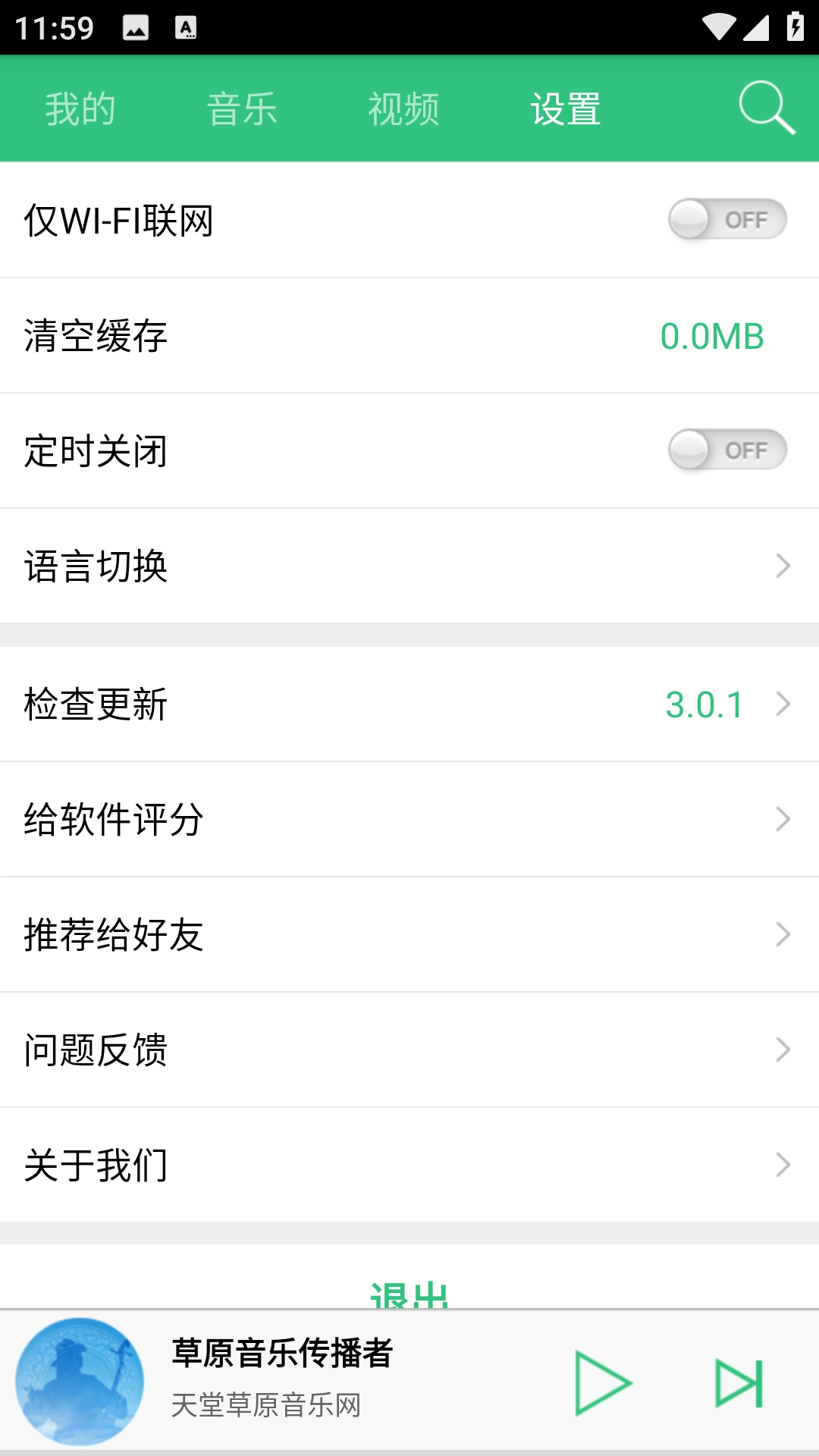Screen dimensions: 819x1456
Task: Switch to the 音乐 tab
Action: pos(241,108)
